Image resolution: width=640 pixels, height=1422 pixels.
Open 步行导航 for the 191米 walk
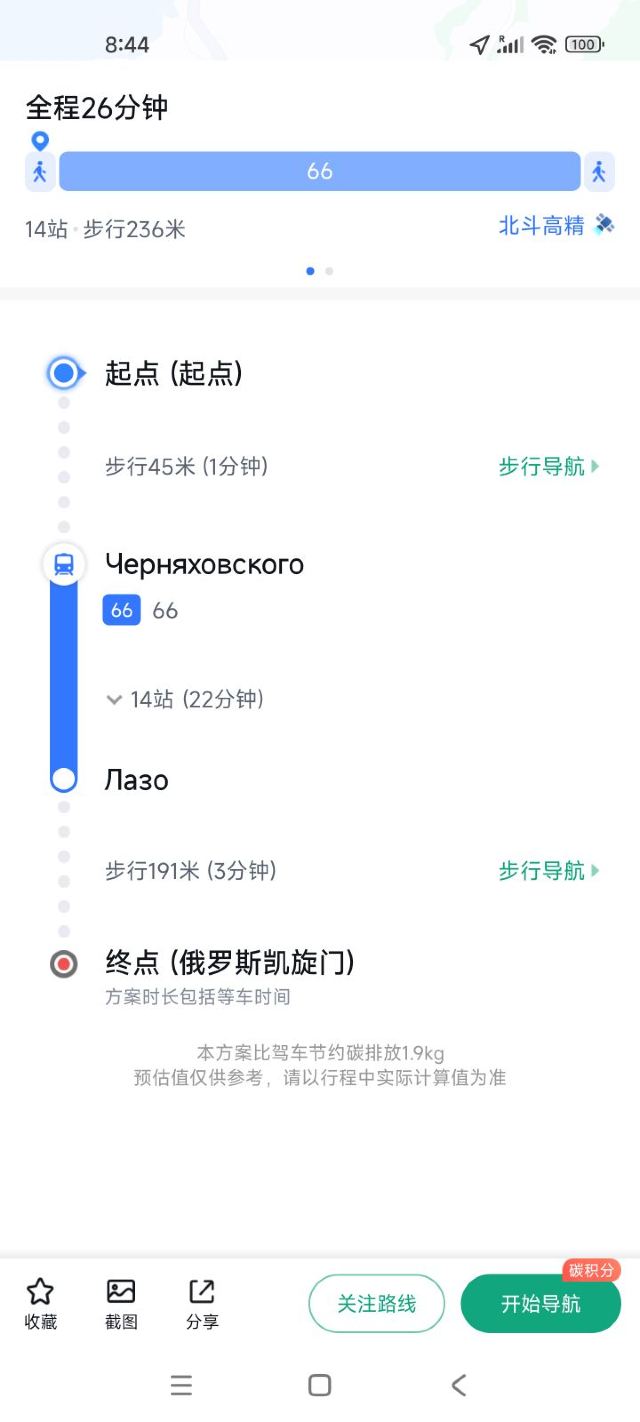click(x=549, y=871)
